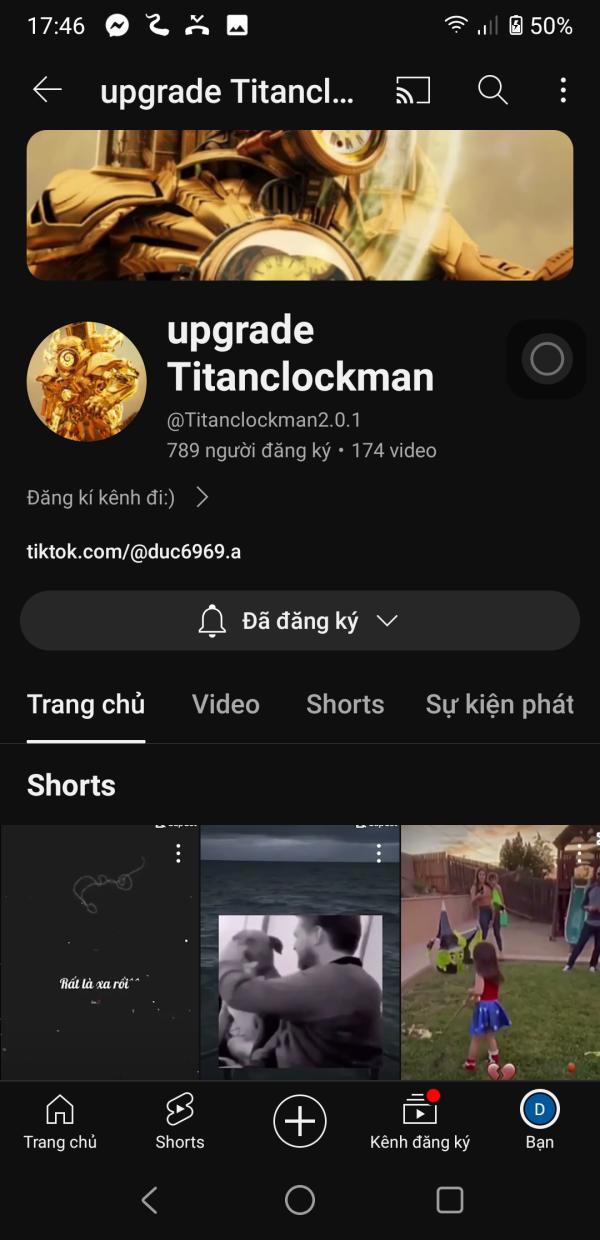The height and width of the screenshot is (1240, 600).
Task: Open Shorts feed from bottom navigation
Action: point(180,1122)
